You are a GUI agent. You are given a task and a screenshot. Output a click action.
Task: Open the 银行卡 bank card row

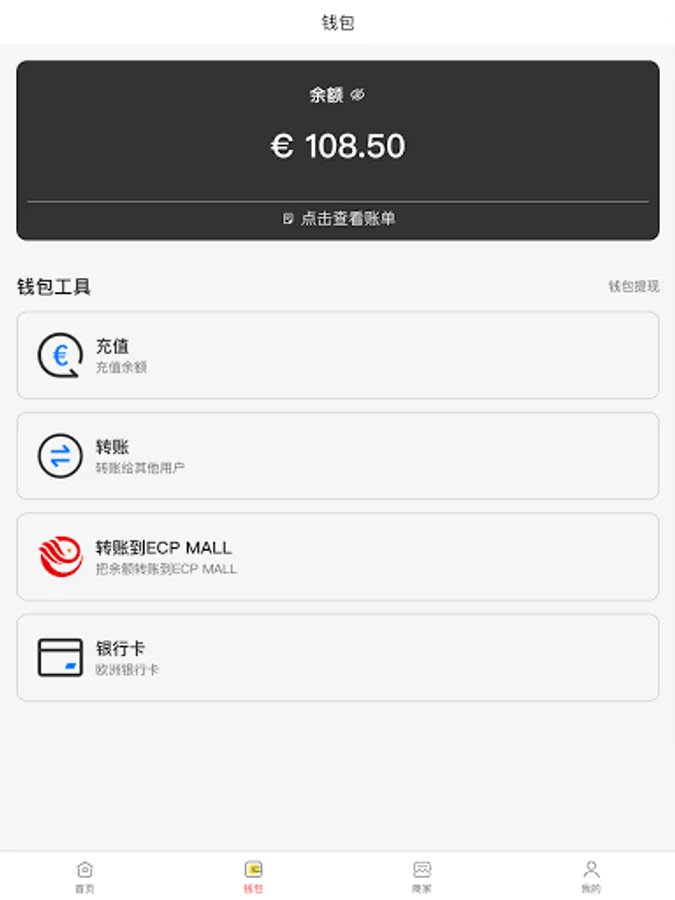(x=338, y=657)
